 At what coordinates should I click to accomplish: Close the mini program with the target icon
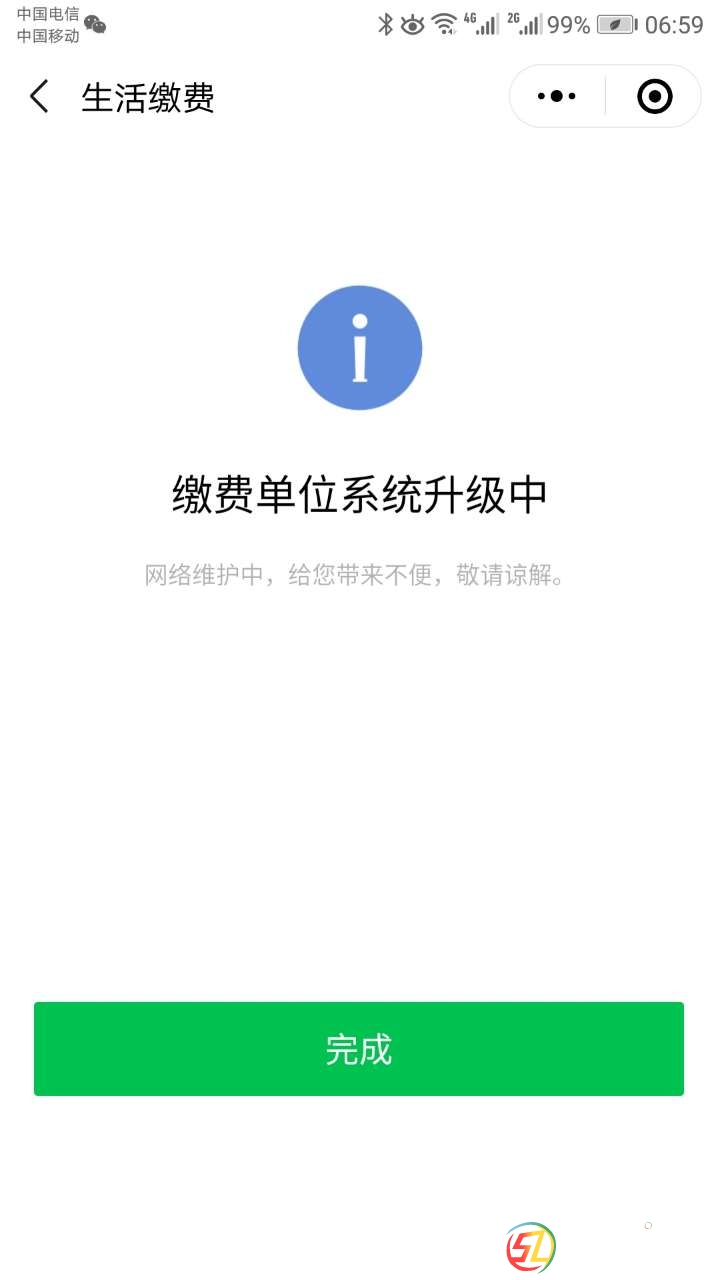pos(655,97)
